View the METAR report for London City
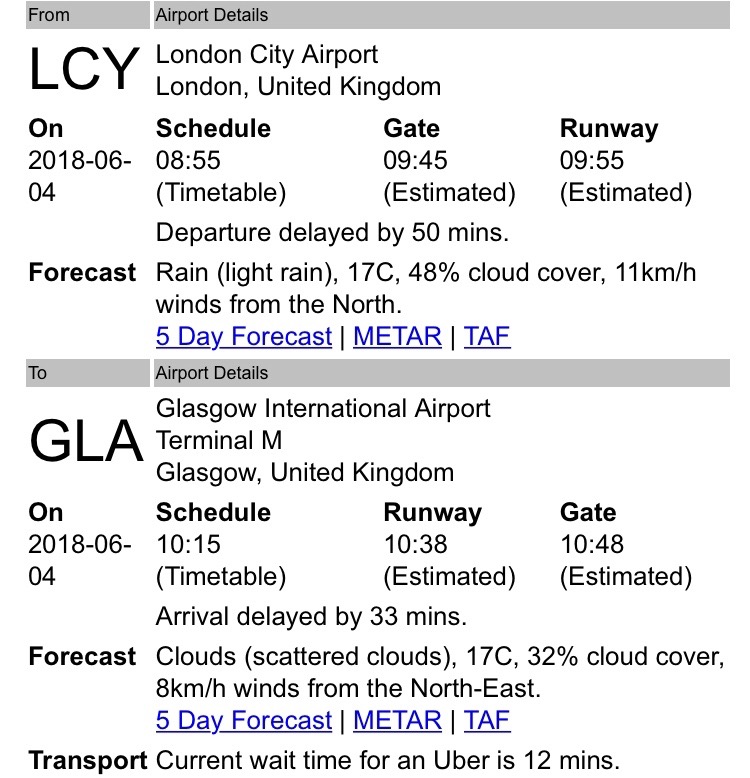750x778 pixels. 397,336
